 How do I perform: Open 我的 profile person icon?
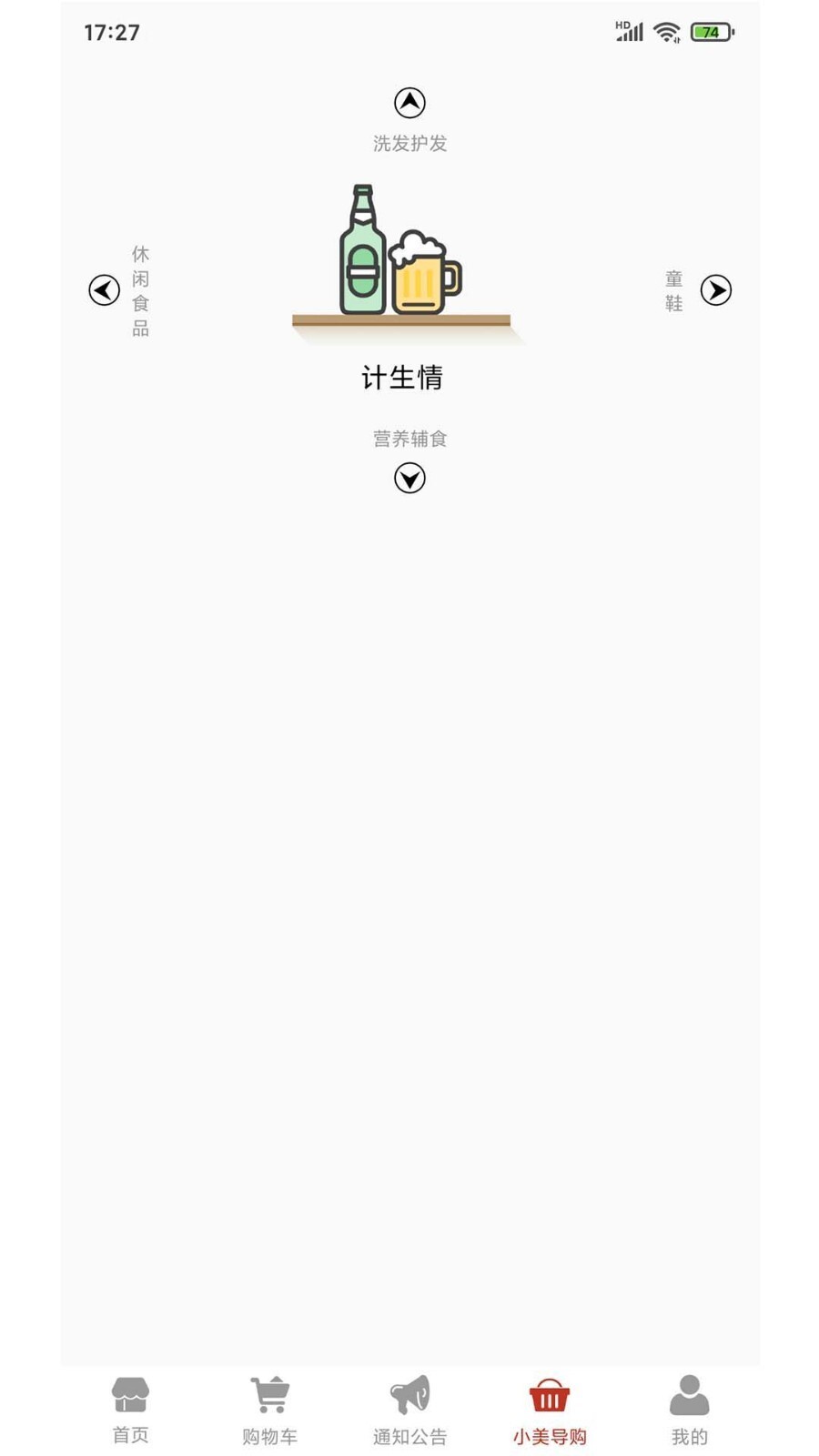[x=689, y=1392]
